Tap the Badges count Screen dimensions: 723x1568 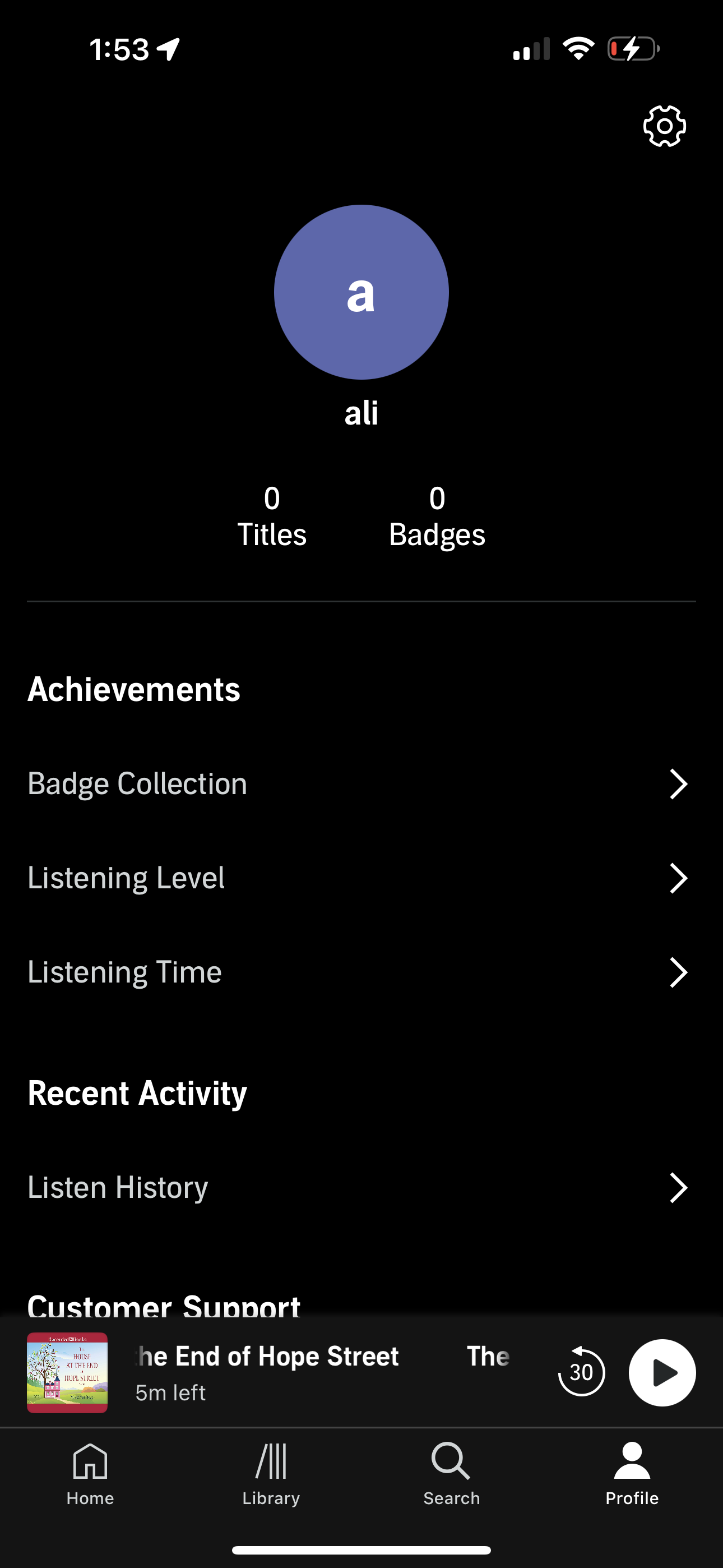point(438,516)
